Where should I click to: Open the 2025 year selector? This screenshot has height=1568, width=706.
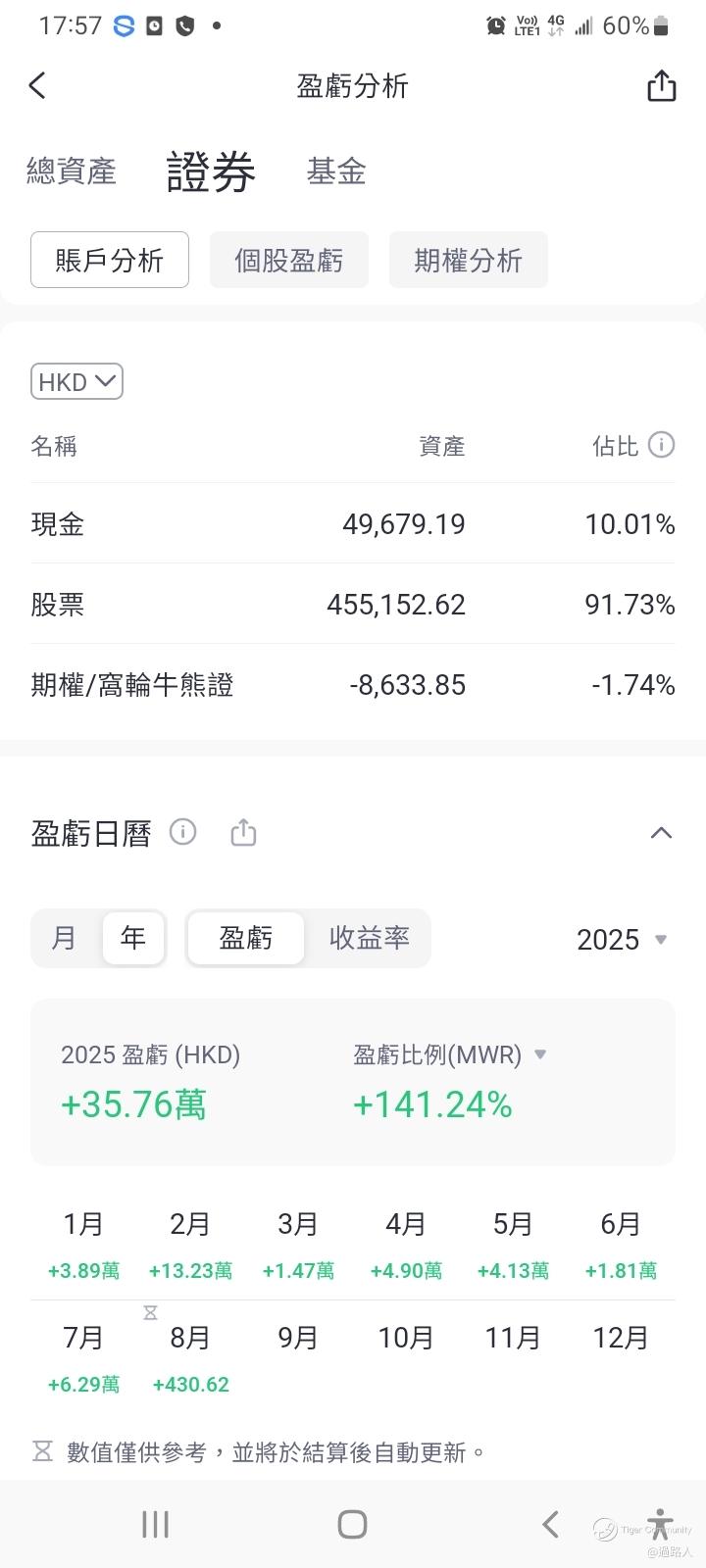pyautogui.click(x=622, y=939)
